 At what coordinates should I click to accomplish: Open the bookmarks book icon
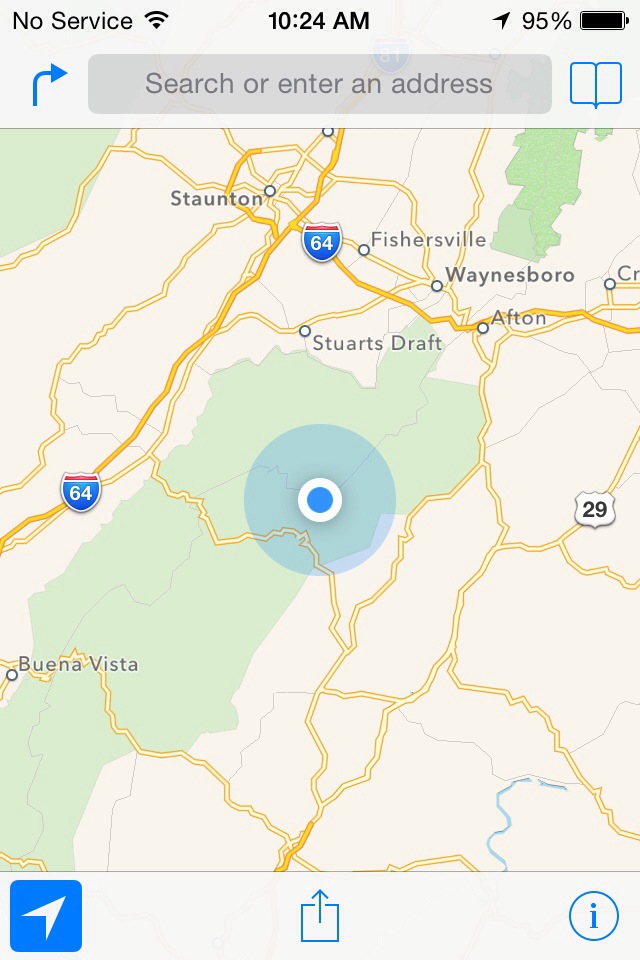tap(596, 85)
